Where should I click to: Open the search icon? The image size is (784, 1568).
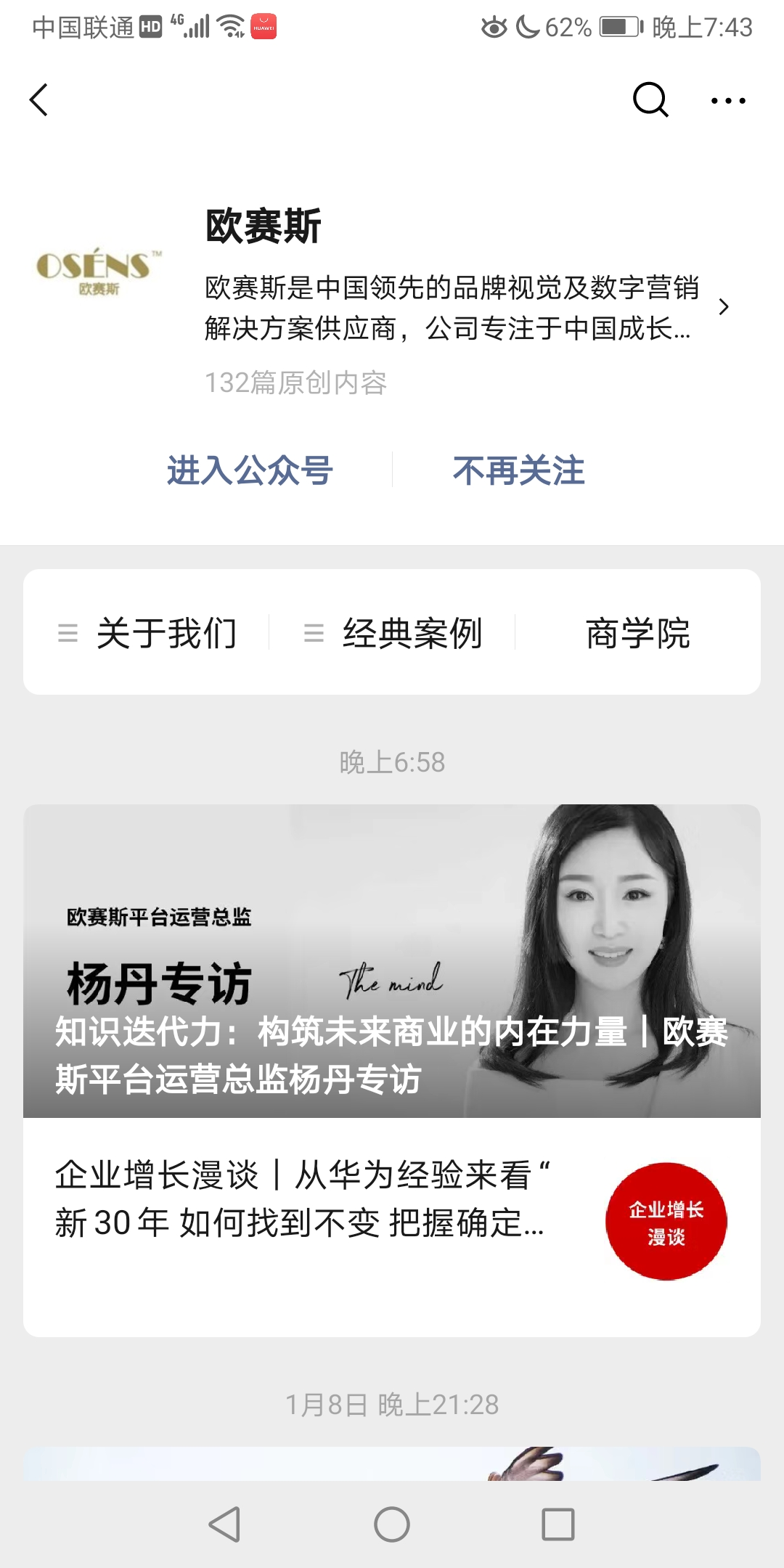tap(652, 99)
